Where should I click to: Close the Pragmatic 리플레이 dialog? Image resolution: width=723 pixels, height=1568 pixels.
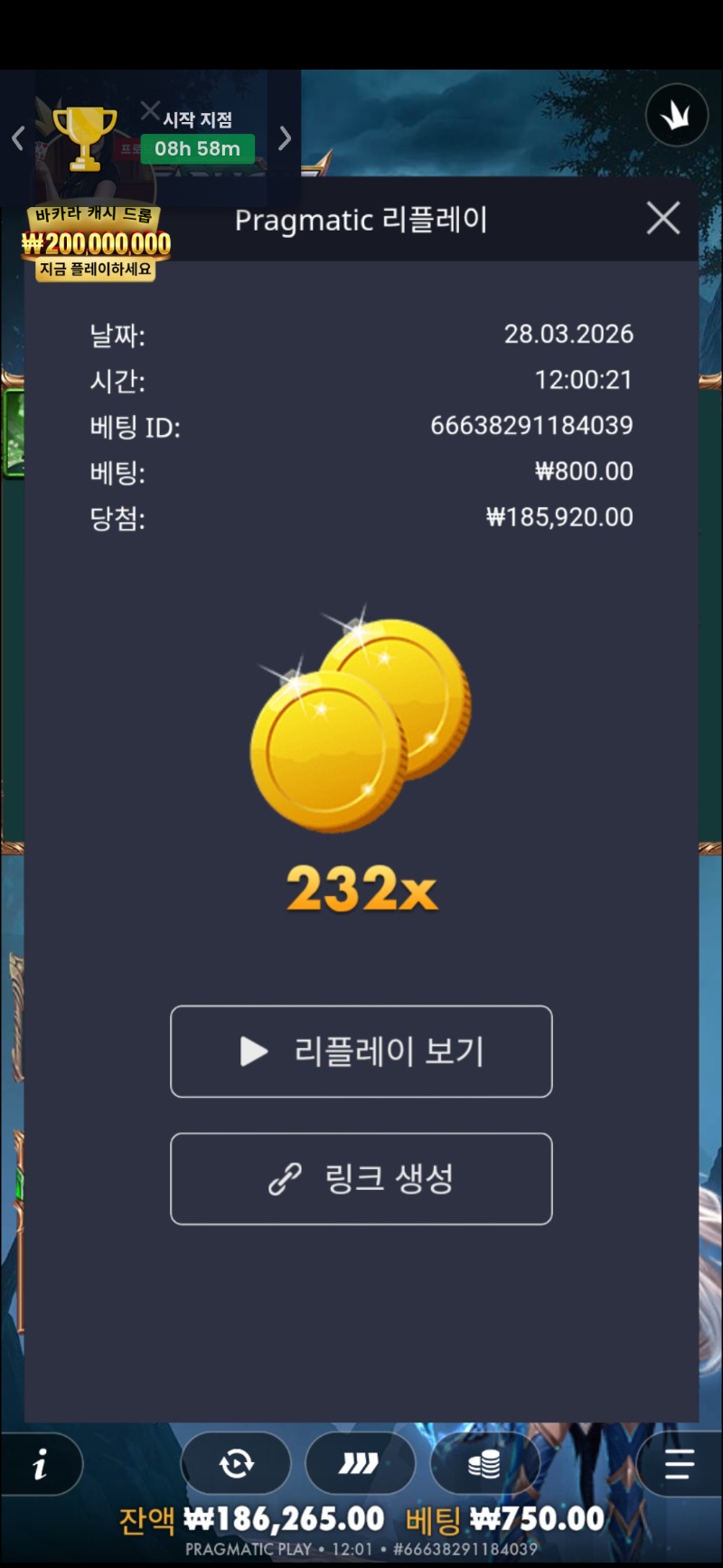pos(663,219)
